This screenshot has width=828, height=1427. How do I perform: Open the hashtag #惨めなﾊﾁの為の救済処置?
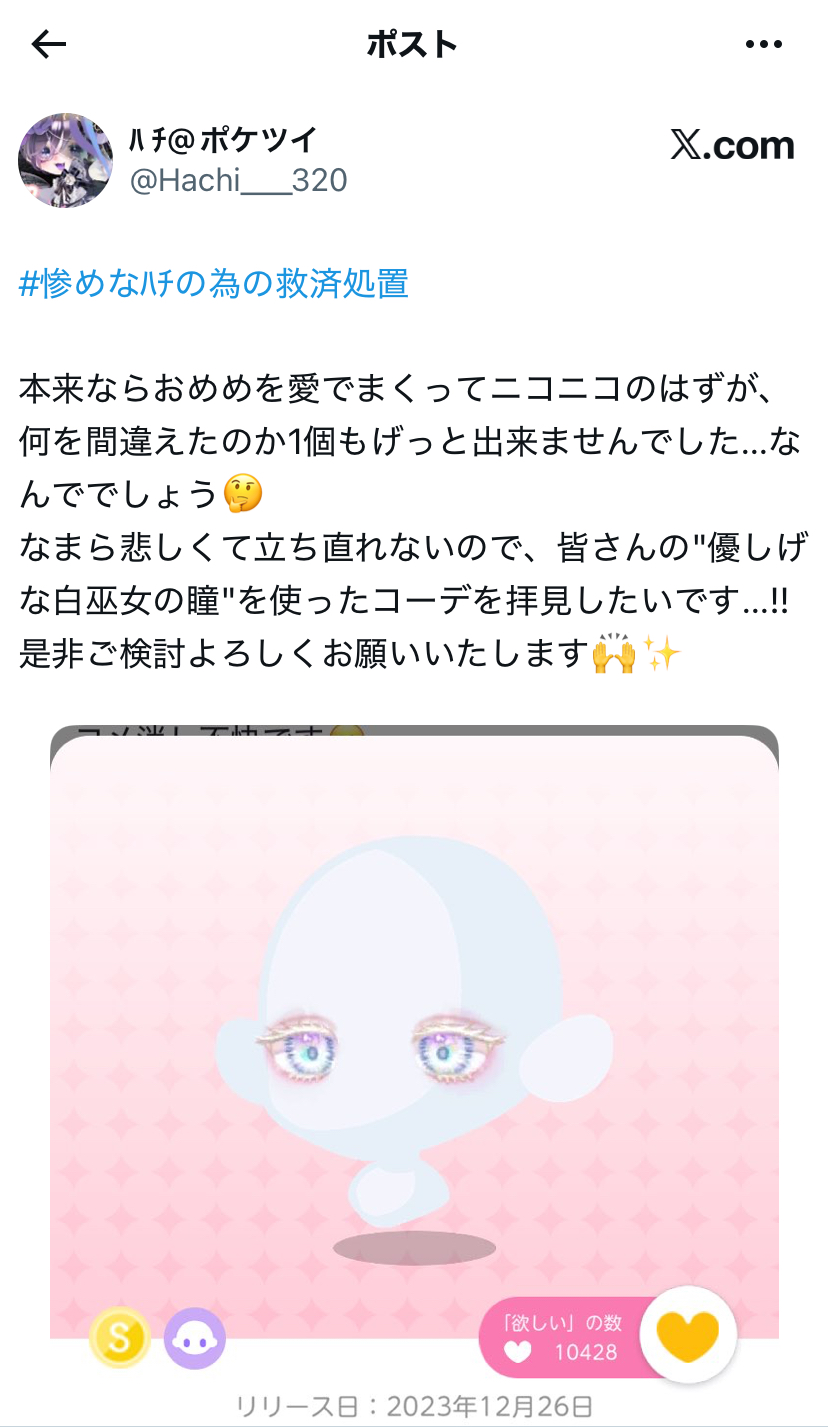point(213,284)
